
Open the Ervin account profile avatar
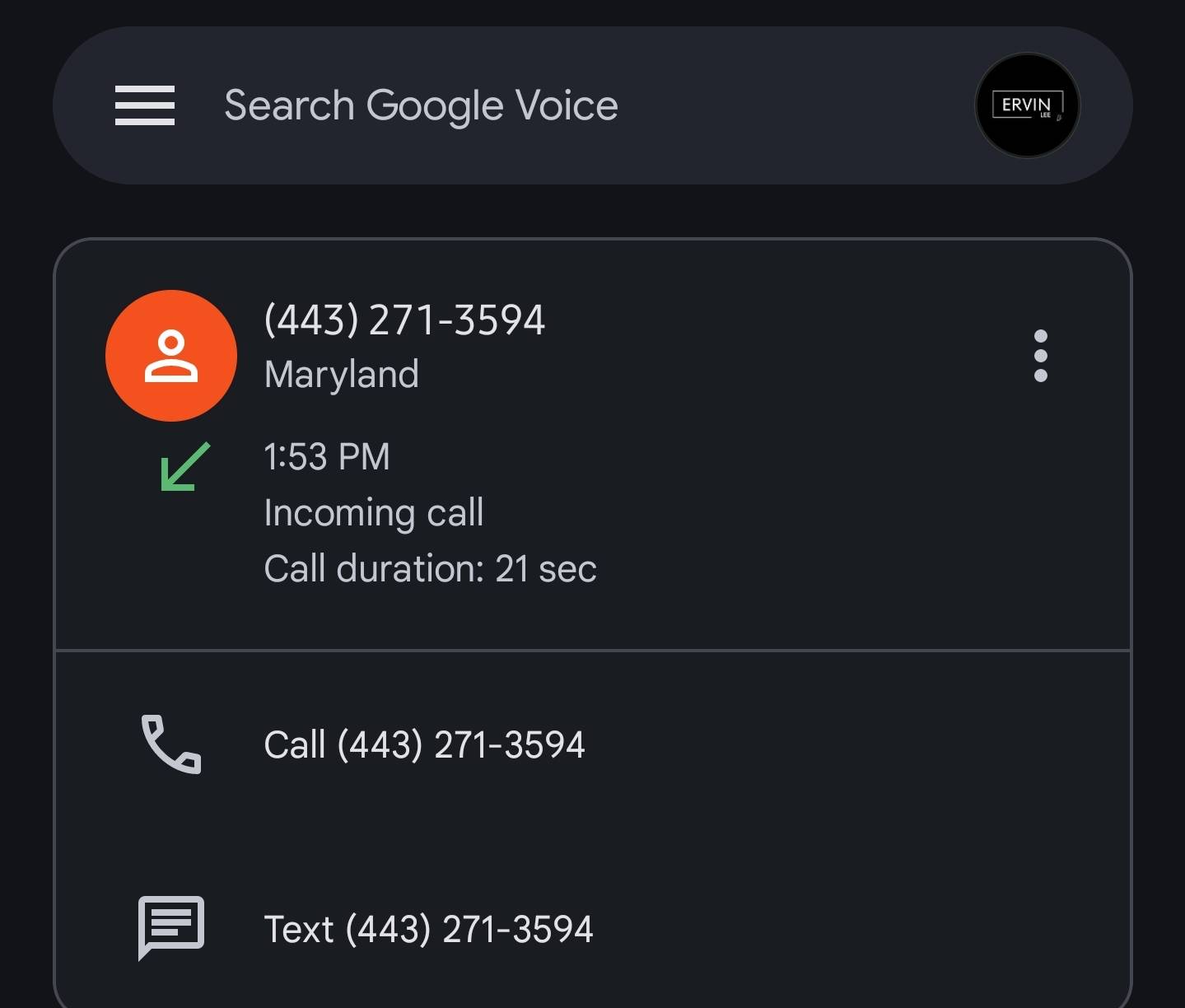[1027, 105]
